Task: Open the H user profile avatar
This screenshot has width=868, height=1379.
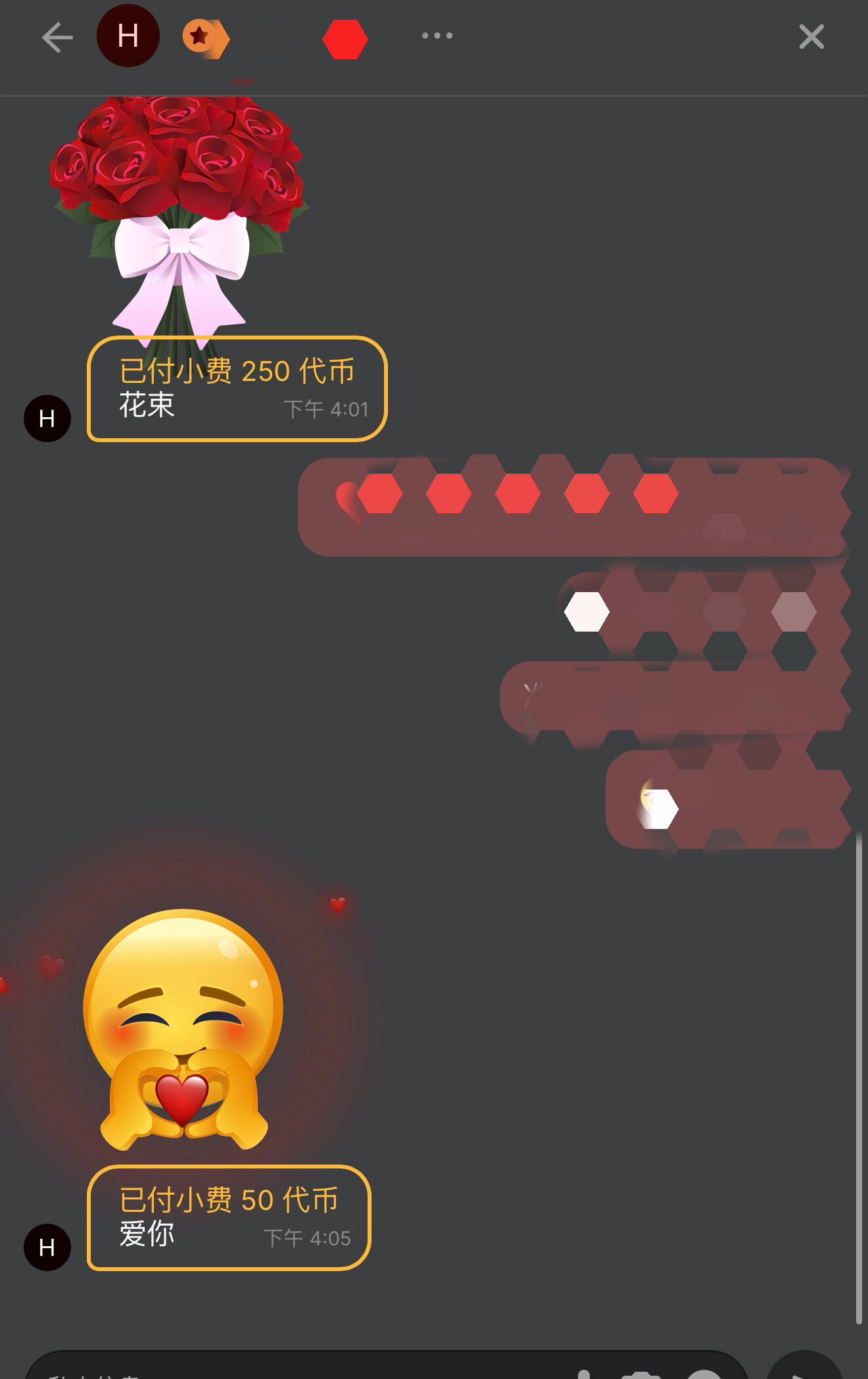Action: pos(128,36)
